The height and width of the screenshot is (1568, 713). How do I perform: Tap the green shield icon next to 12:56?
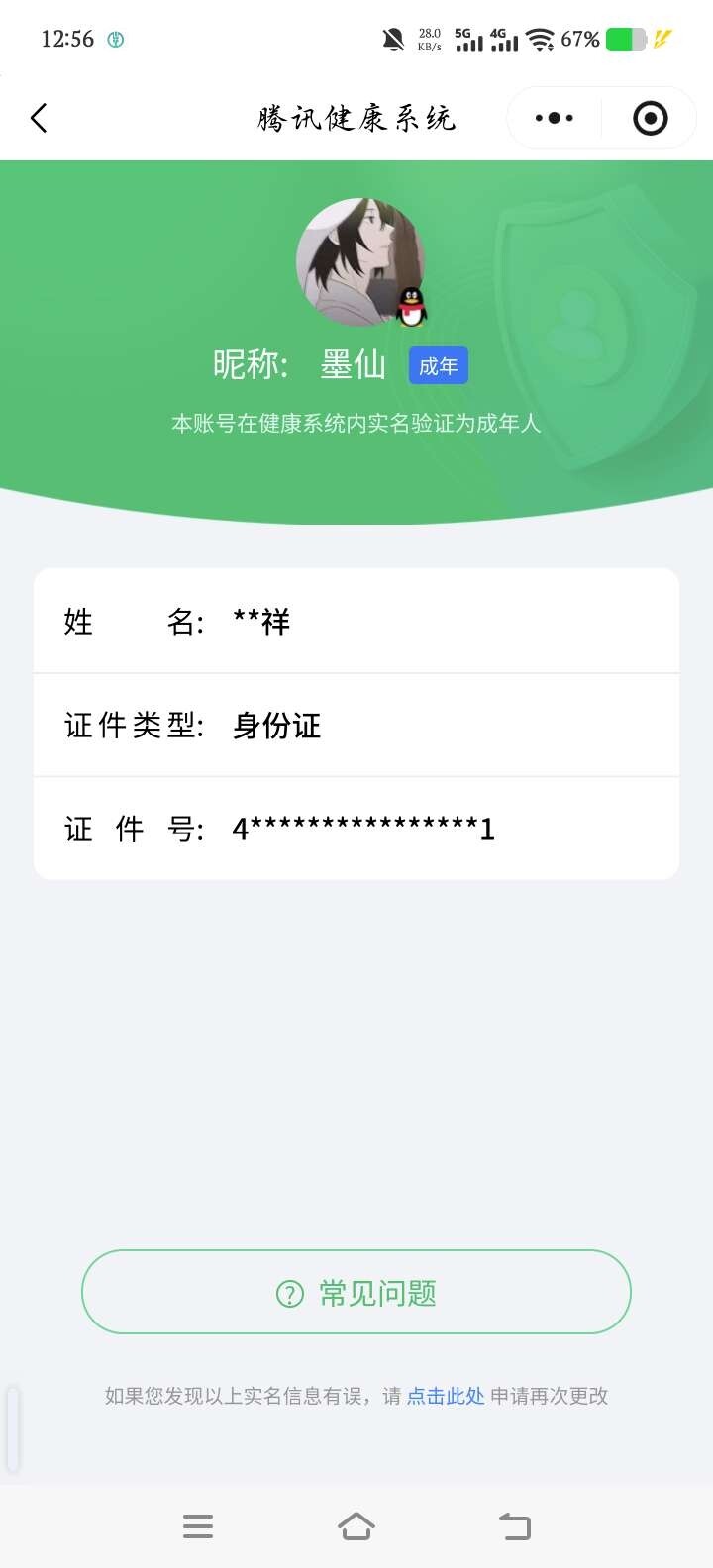(116, 39)
